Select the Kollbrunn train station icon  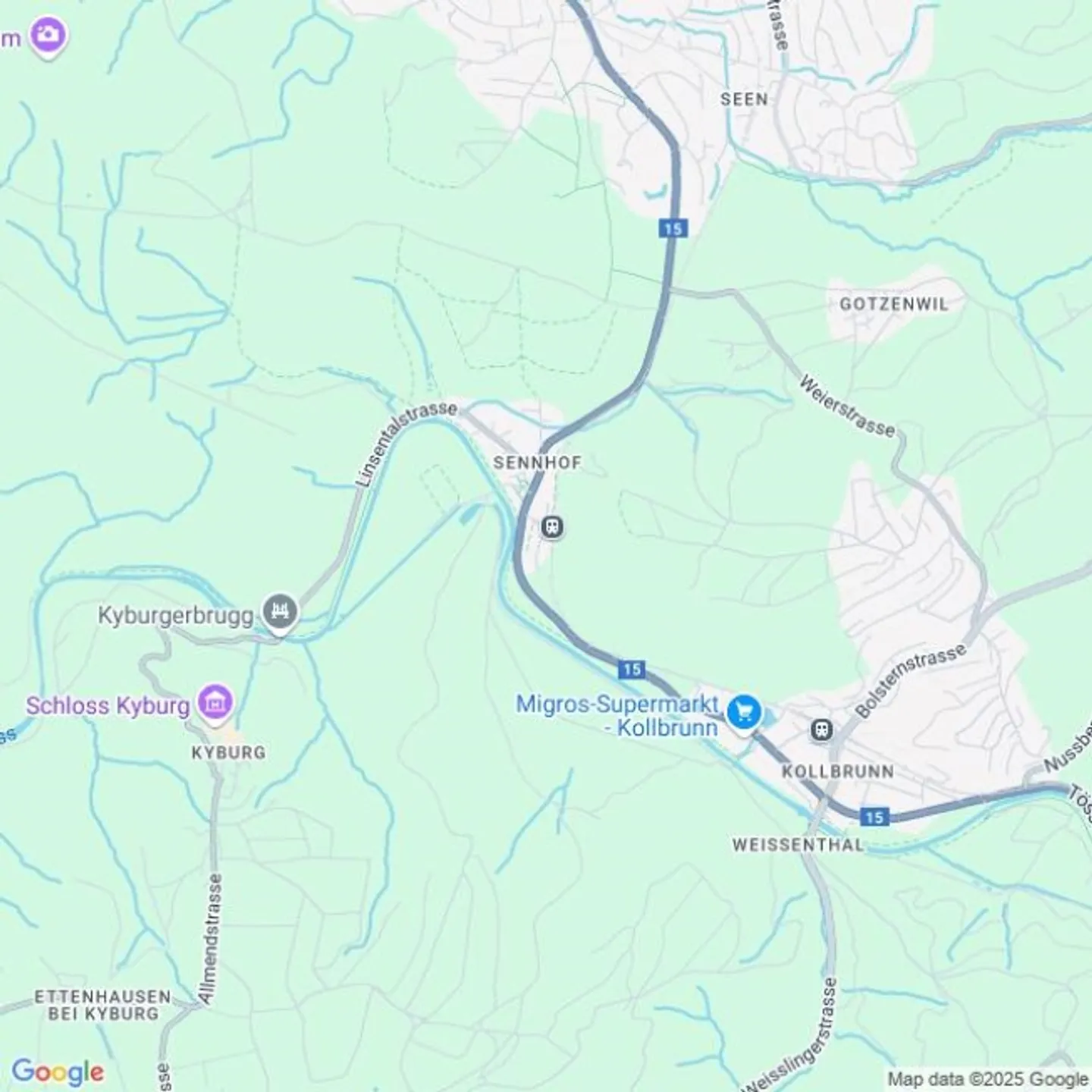[x=821, y=730]
